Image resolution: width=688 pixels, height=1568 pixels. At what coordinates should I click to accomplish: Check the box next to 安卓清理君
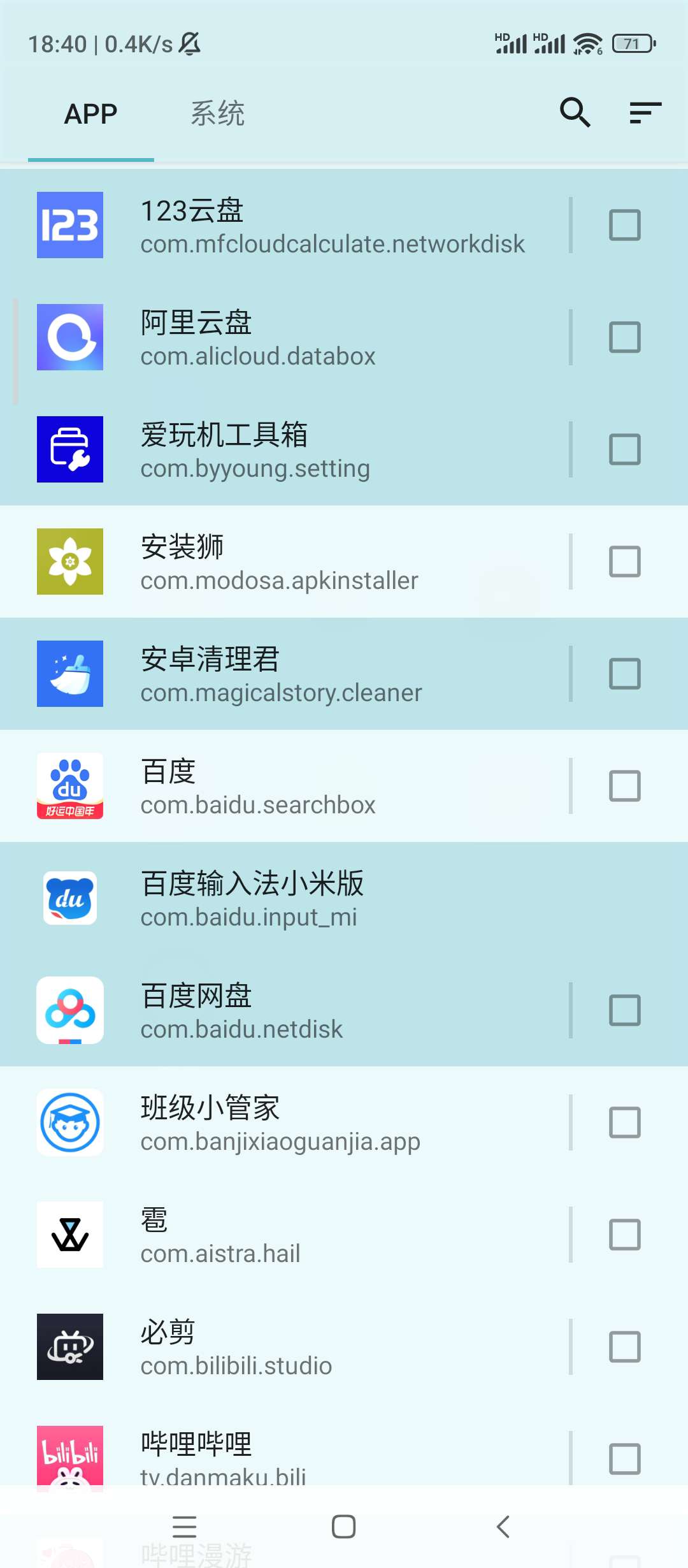625,674
